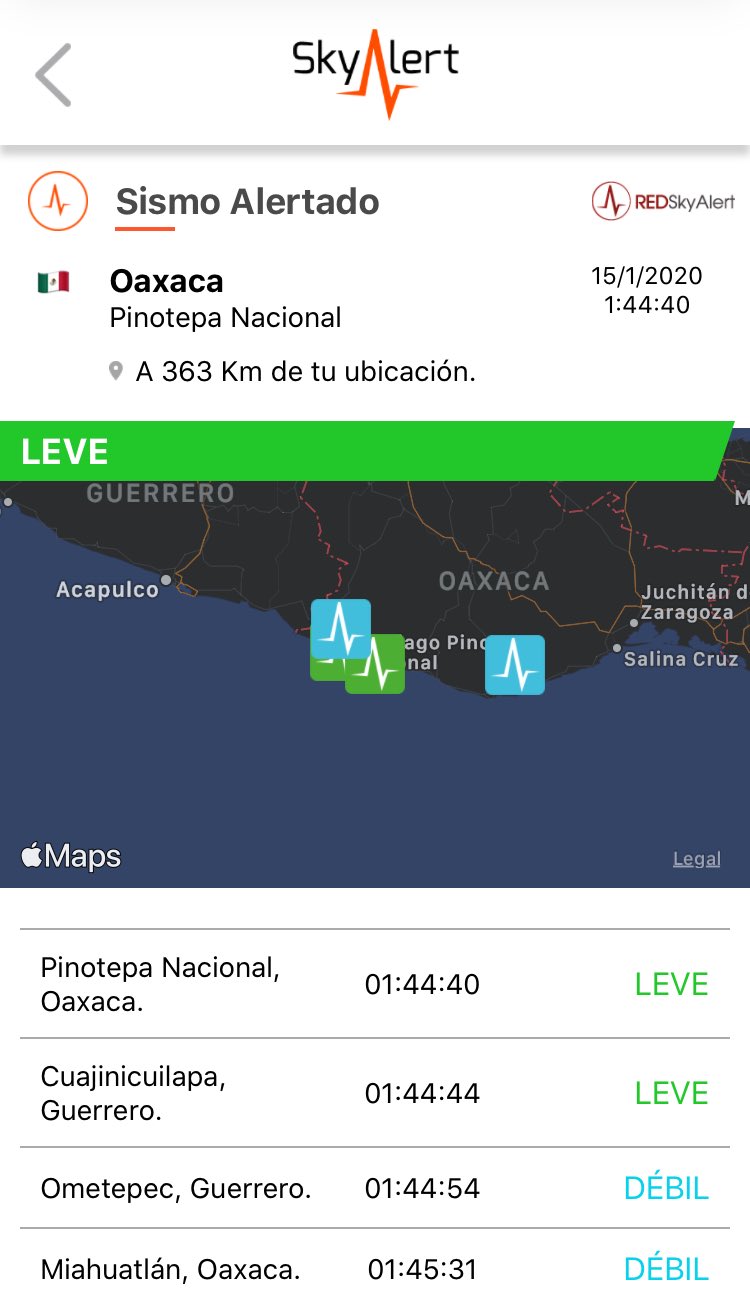The height and width of the screenshot is (1298, 750).
Task: Go back with the top-left arrow
Action: (x=53, y=75)
